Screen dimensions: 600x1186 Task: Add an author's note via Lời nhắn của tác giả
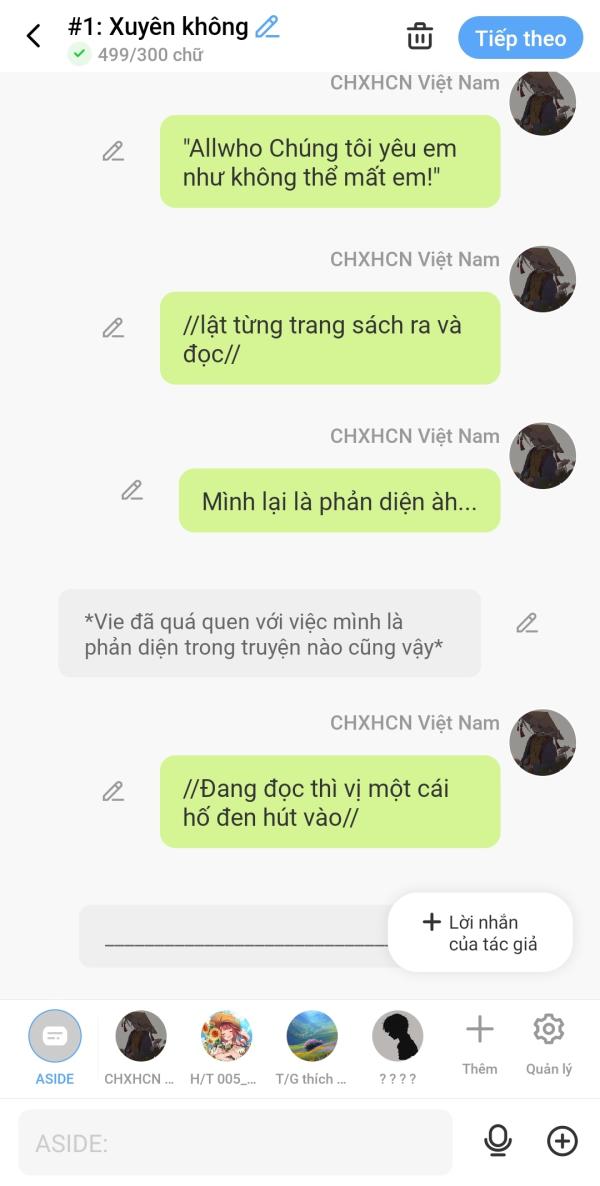point(480,933)
